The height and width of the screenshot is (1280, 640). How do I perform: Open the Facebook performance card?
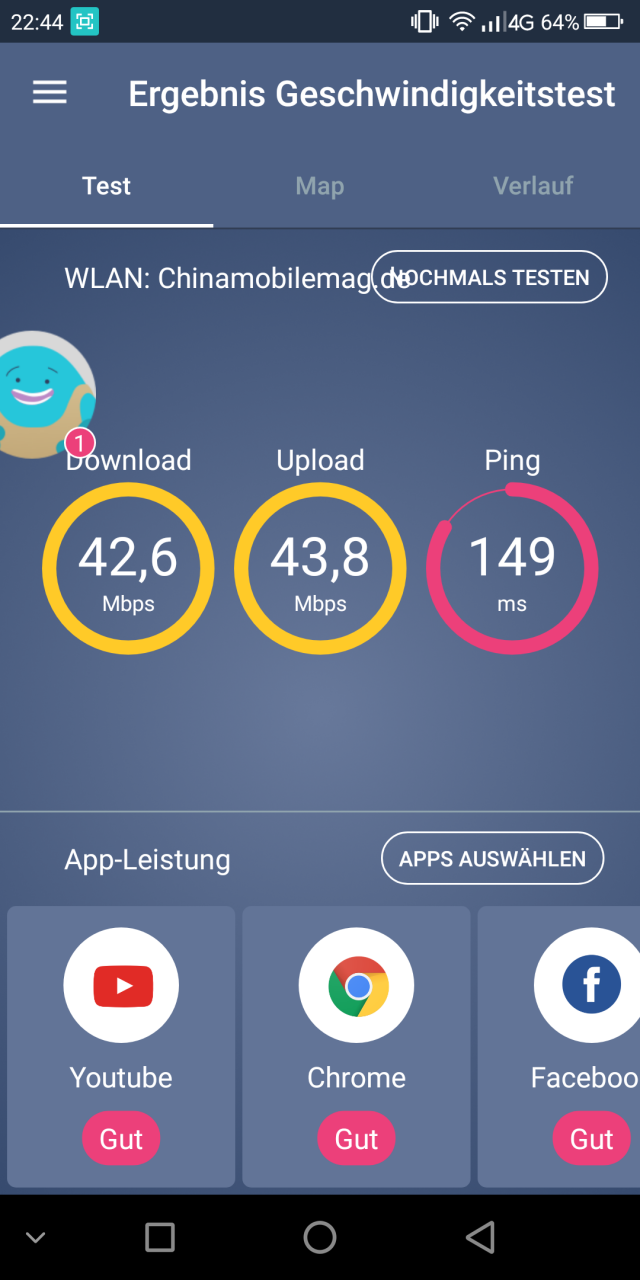(x=559, y=1046)
